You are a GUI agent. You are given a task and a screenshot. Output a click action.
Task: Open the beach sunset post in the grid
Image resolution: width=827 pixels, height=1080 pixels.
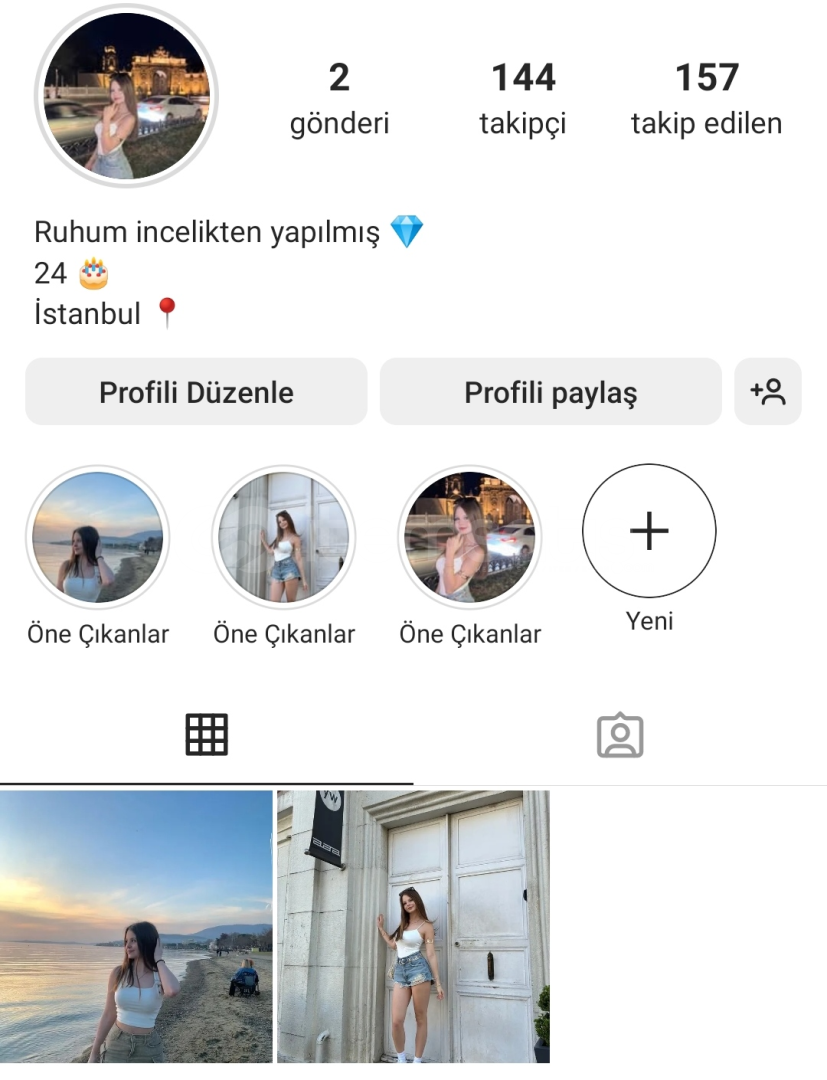click(x=136, y=926)
